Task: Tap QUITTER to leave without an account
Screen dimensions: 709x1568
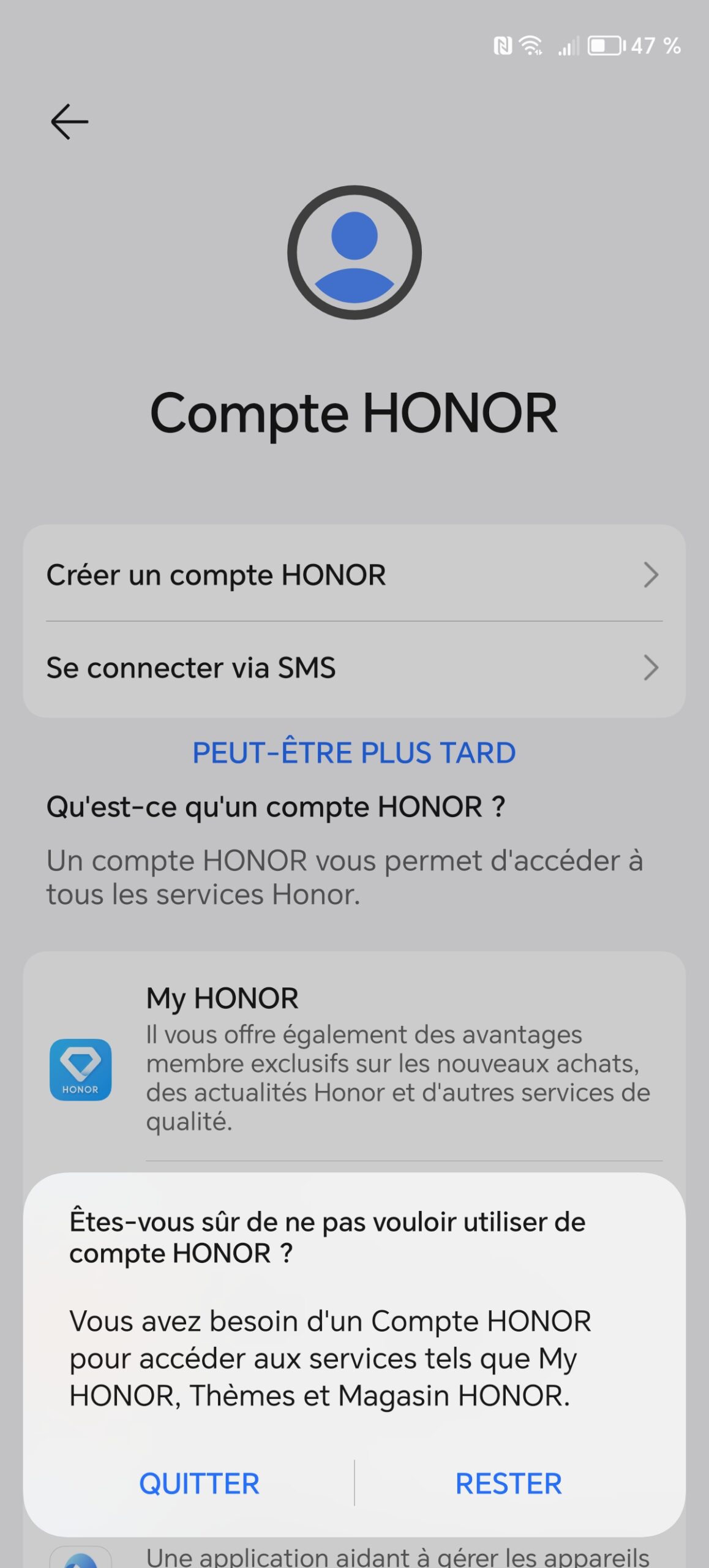Action: coord(199,1483)
